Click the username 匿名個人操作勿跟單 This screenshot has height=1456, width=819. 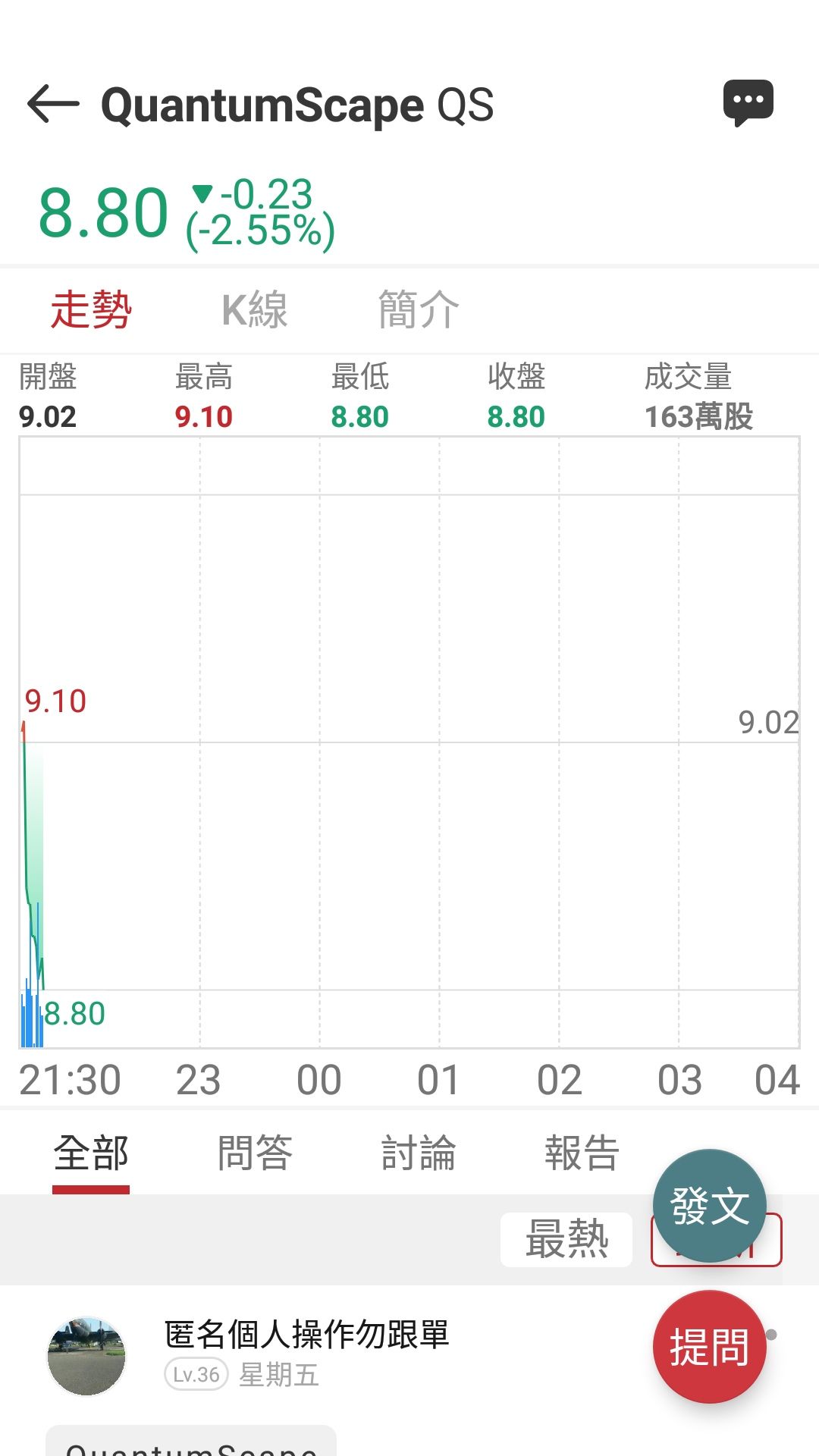pos(306,1335)
